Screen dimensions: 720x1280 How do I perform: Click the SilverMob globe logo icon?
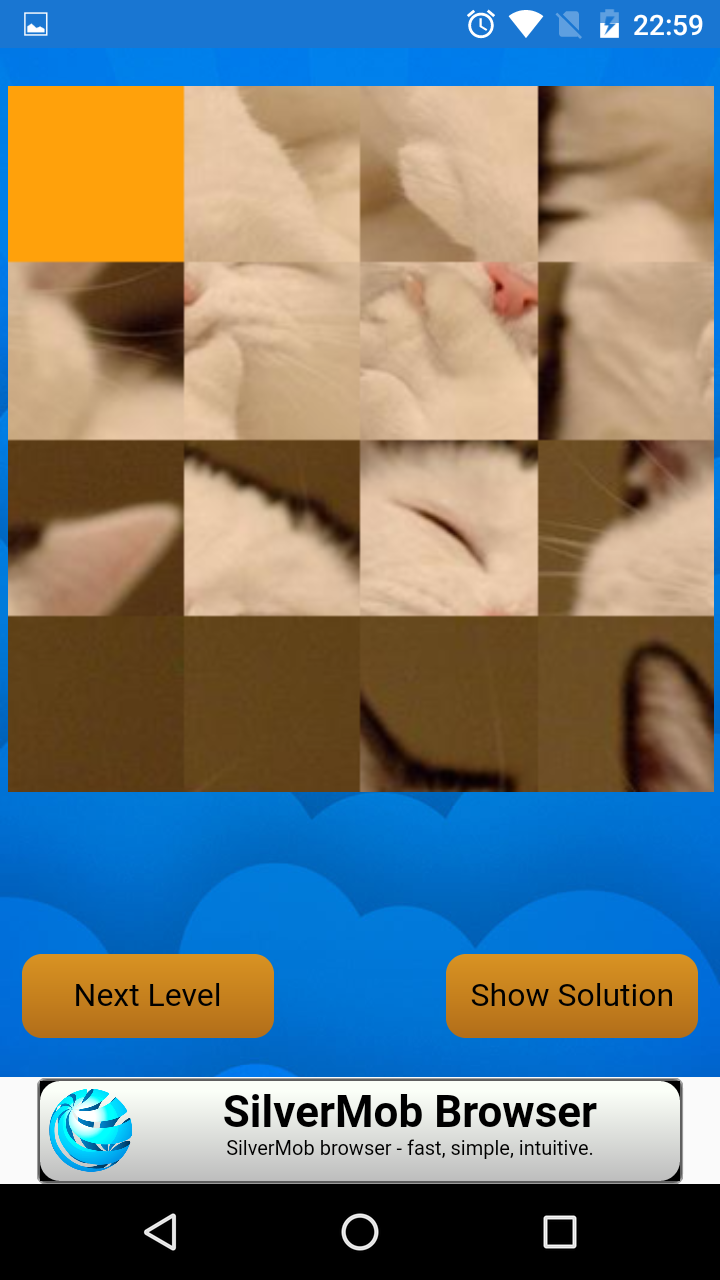95,1130
